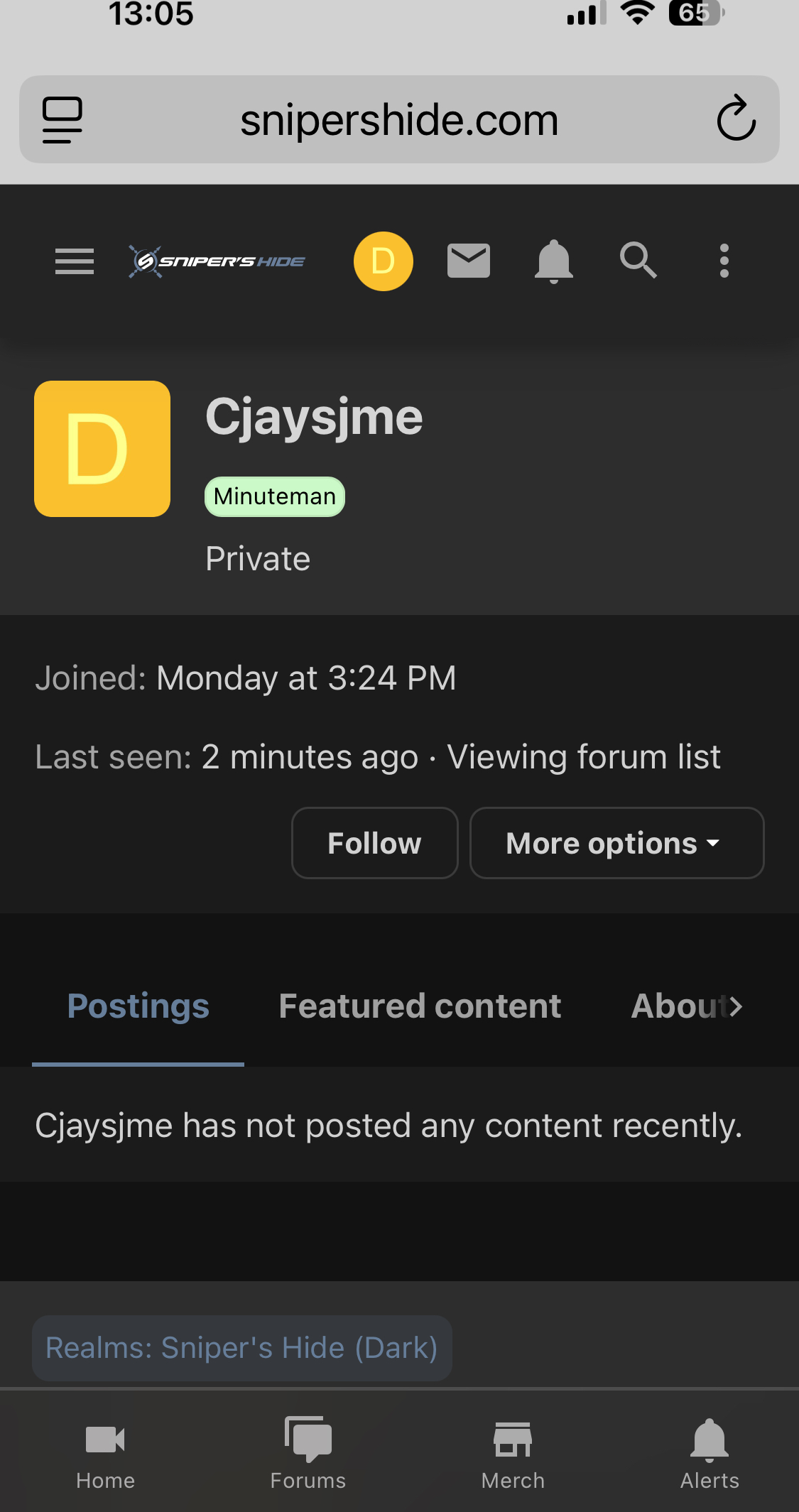Open browser page settings icon

[62, 119]
